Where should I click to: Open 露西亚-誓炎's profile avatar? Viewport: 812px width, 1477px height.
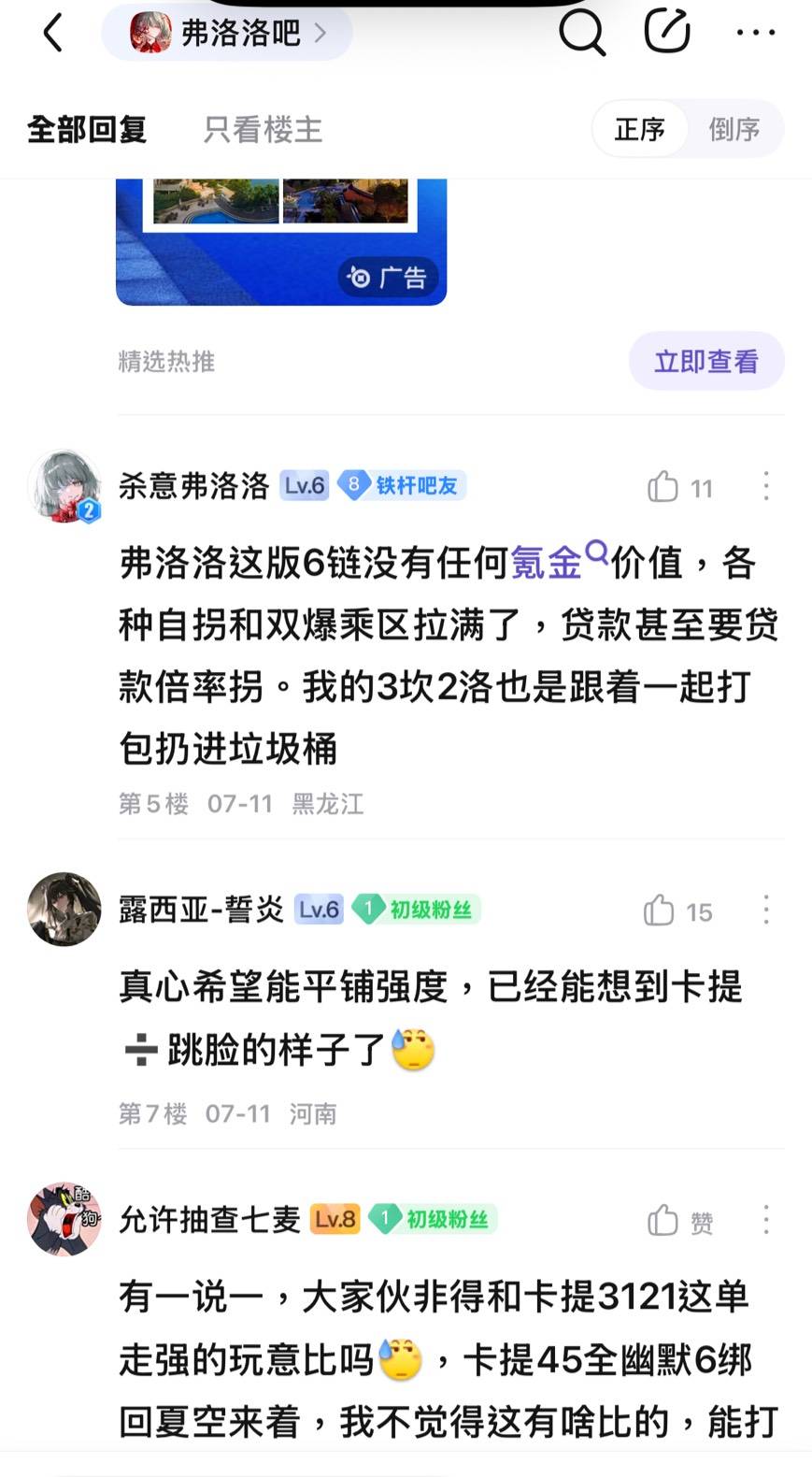coord(64,910)
